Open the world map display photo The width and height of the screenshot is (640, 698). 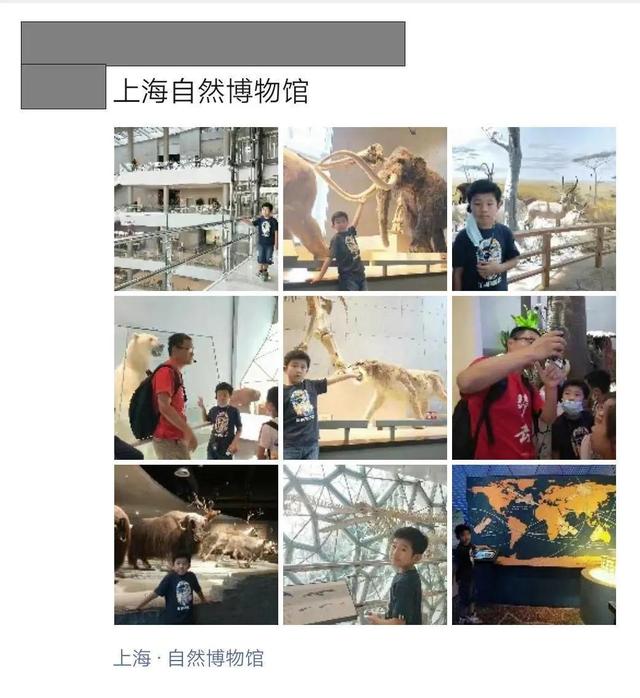click(x=533, y=544)
